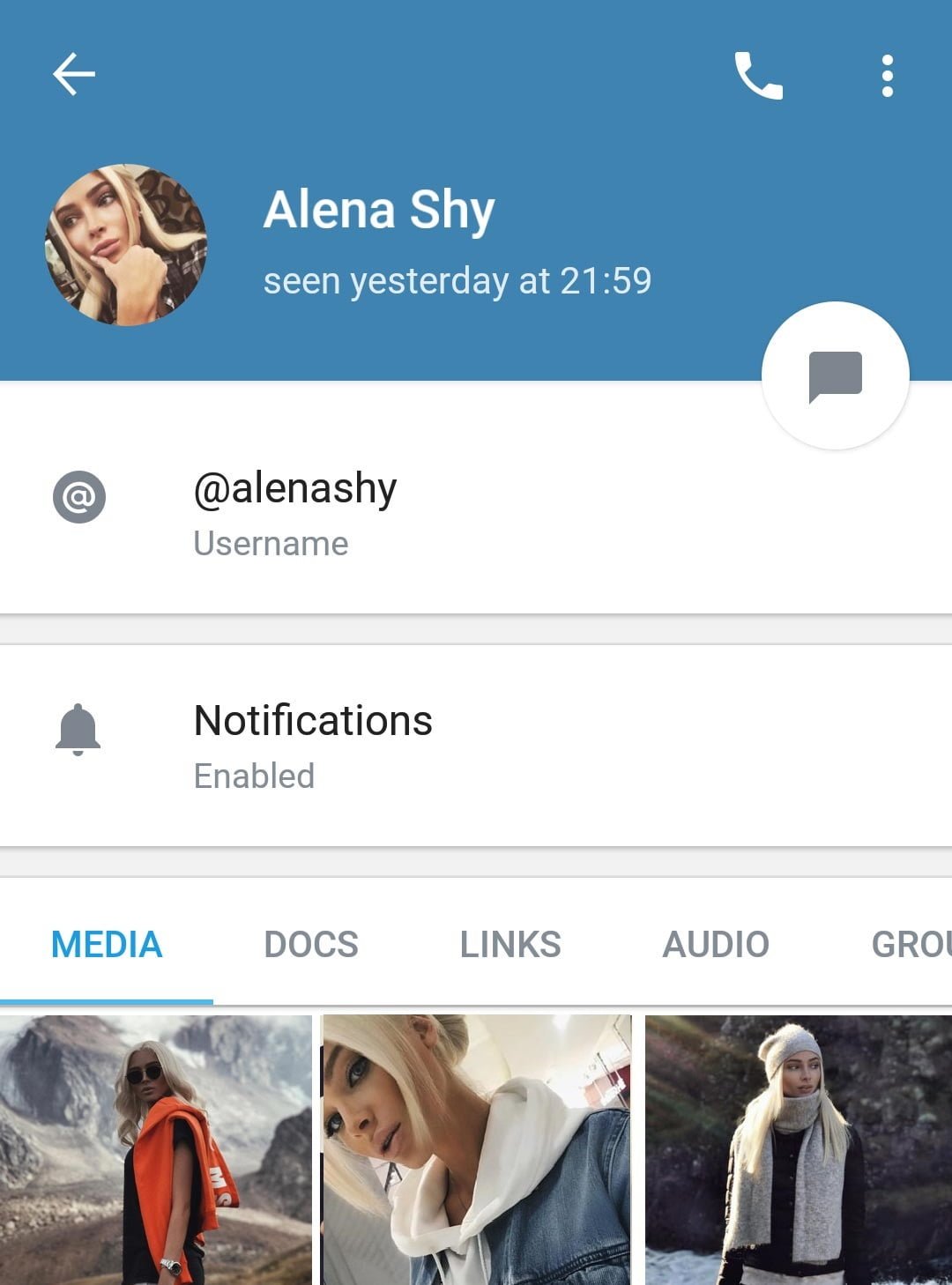Open the media photo with orange jacket
The width and height of the screenshot is (952, 1285).
point(156,1149)
